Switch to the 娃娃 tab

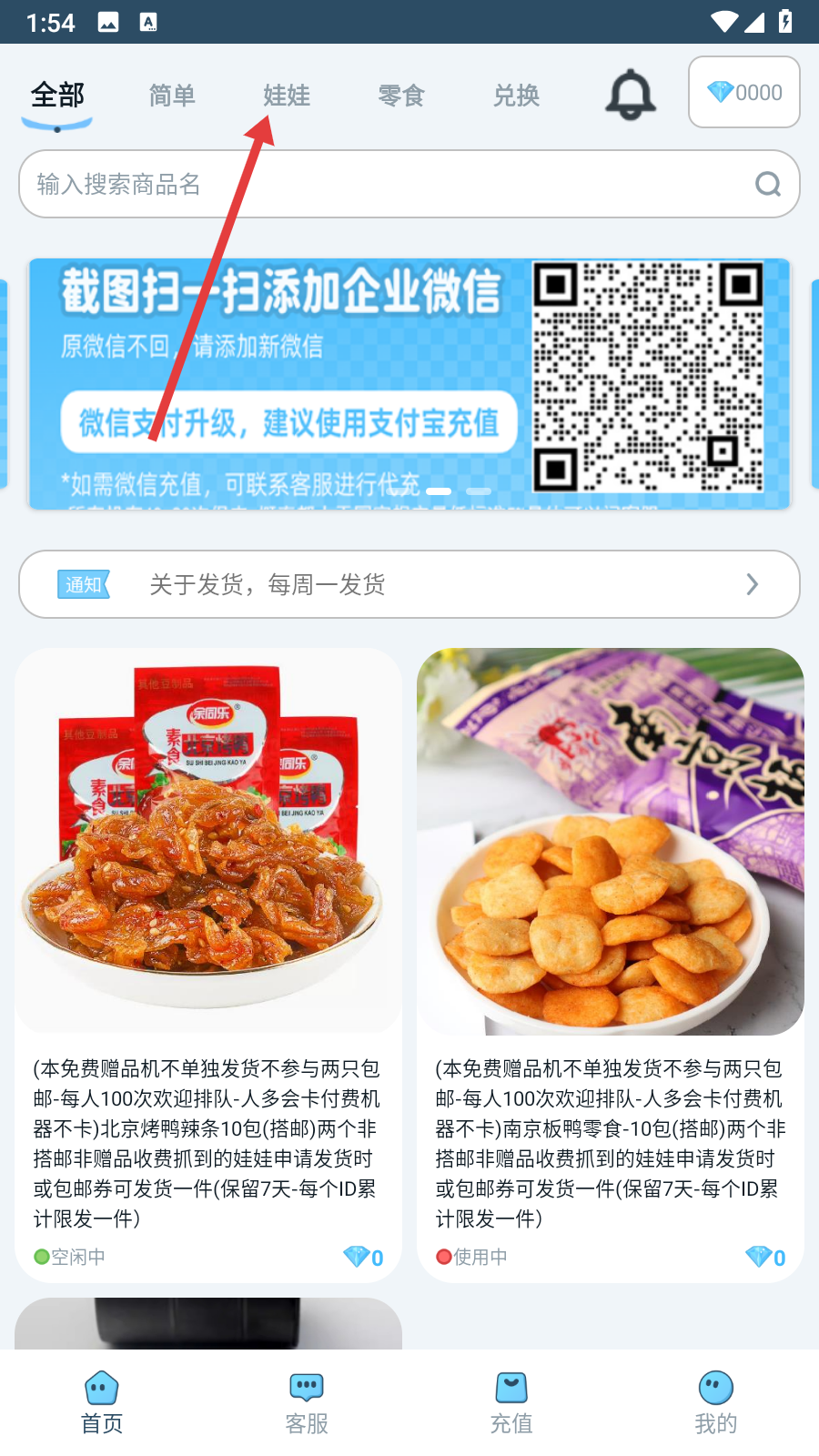[x=287, y=95]
